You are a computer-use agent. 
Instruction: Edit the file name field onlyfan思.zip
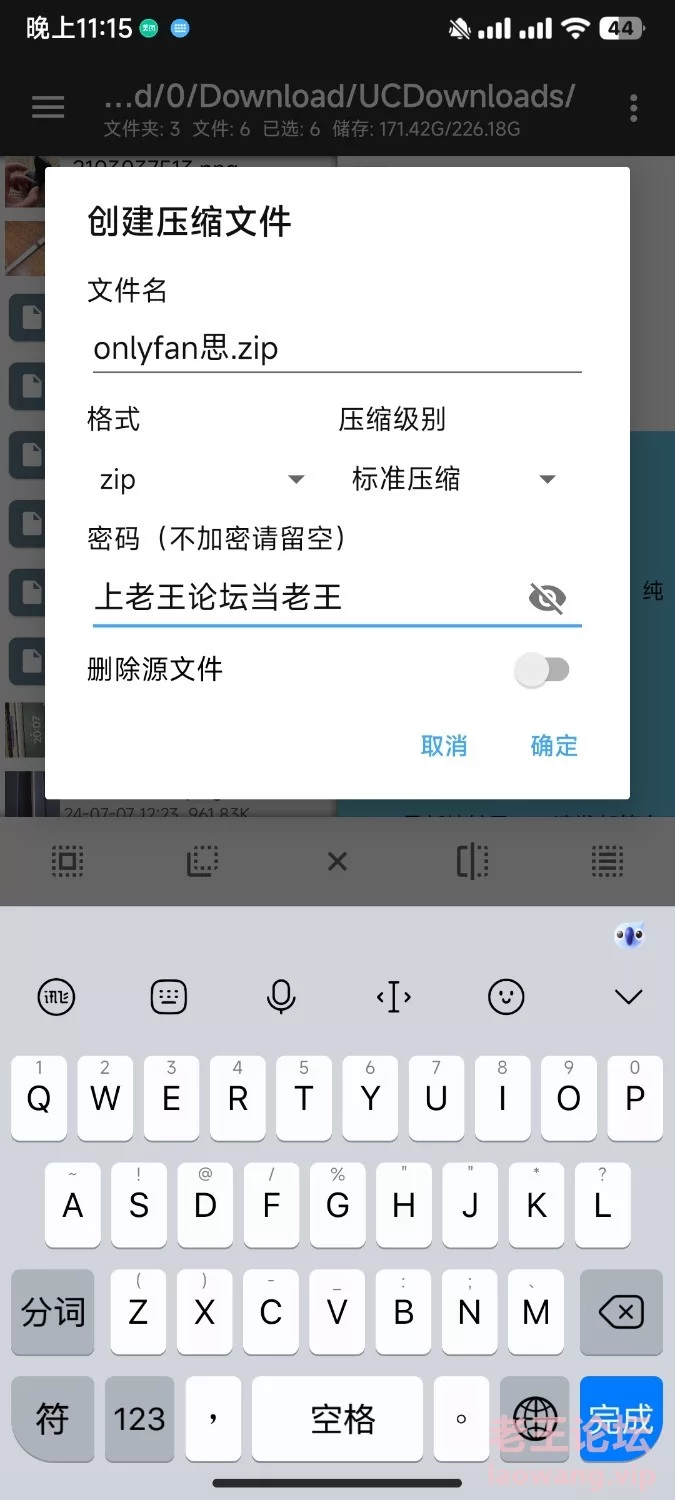click(x=337, y=349)
